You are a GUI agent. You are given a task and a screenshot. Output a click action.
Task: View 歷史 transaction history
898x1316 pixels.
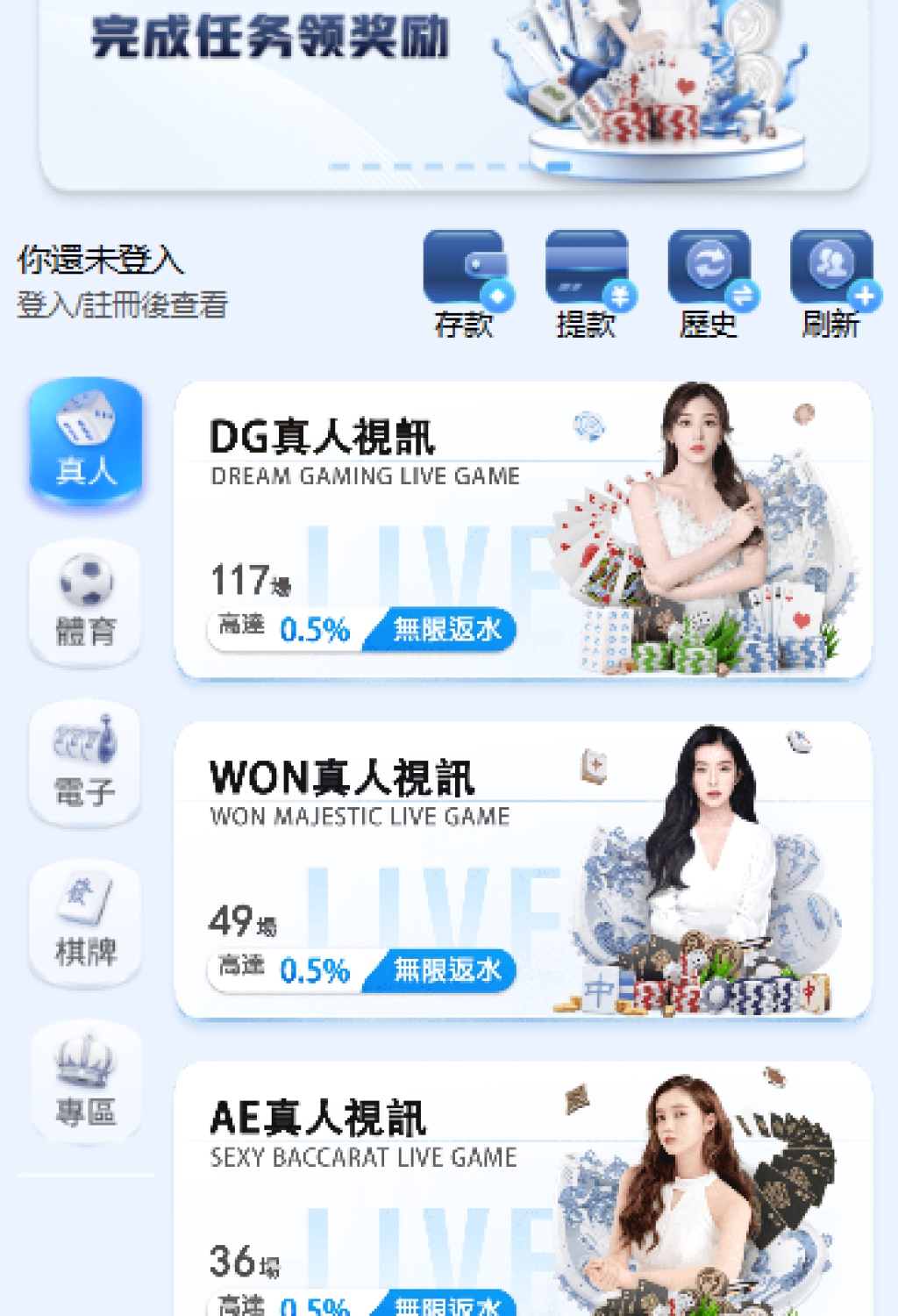click(x=709, y=283)
